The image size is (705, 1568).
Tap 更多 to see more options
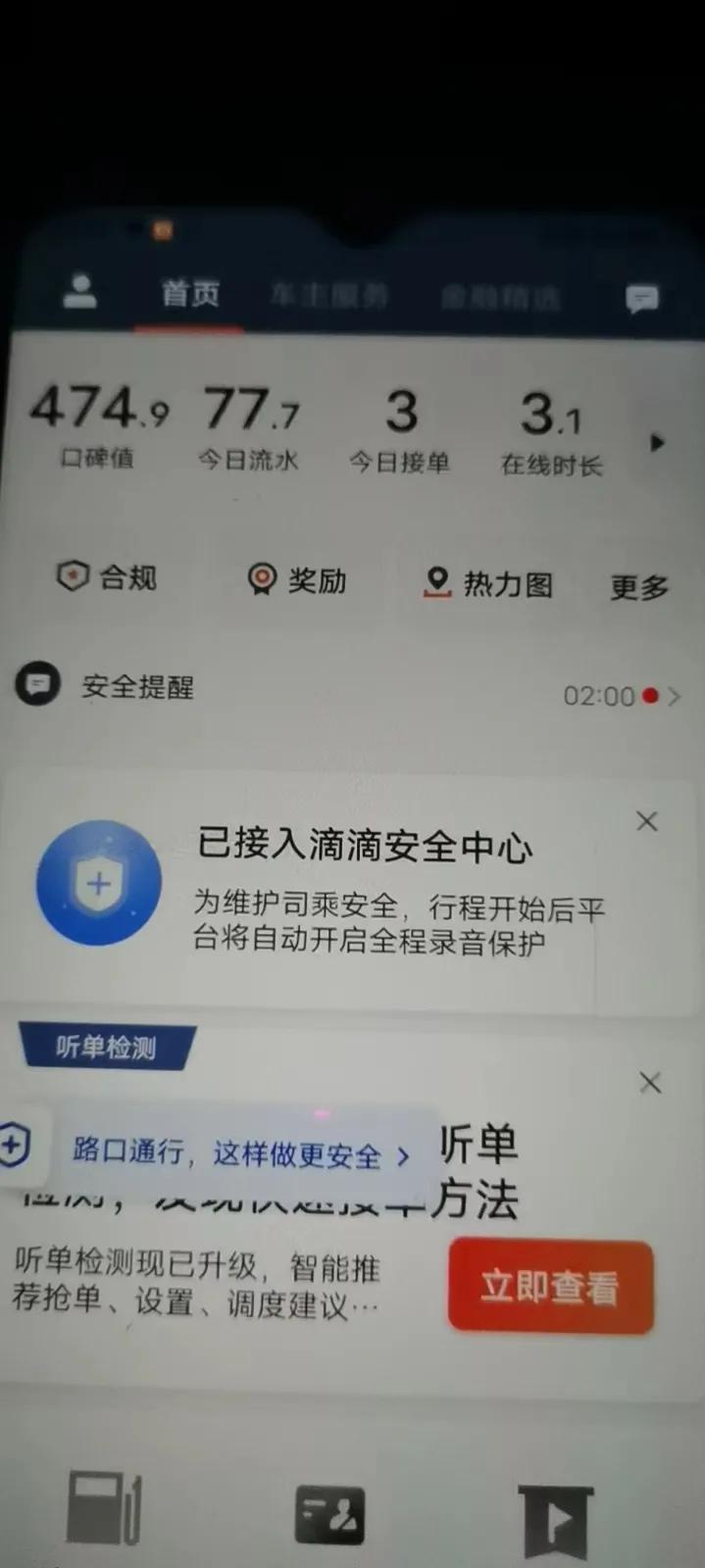click(x=639, y=587)
